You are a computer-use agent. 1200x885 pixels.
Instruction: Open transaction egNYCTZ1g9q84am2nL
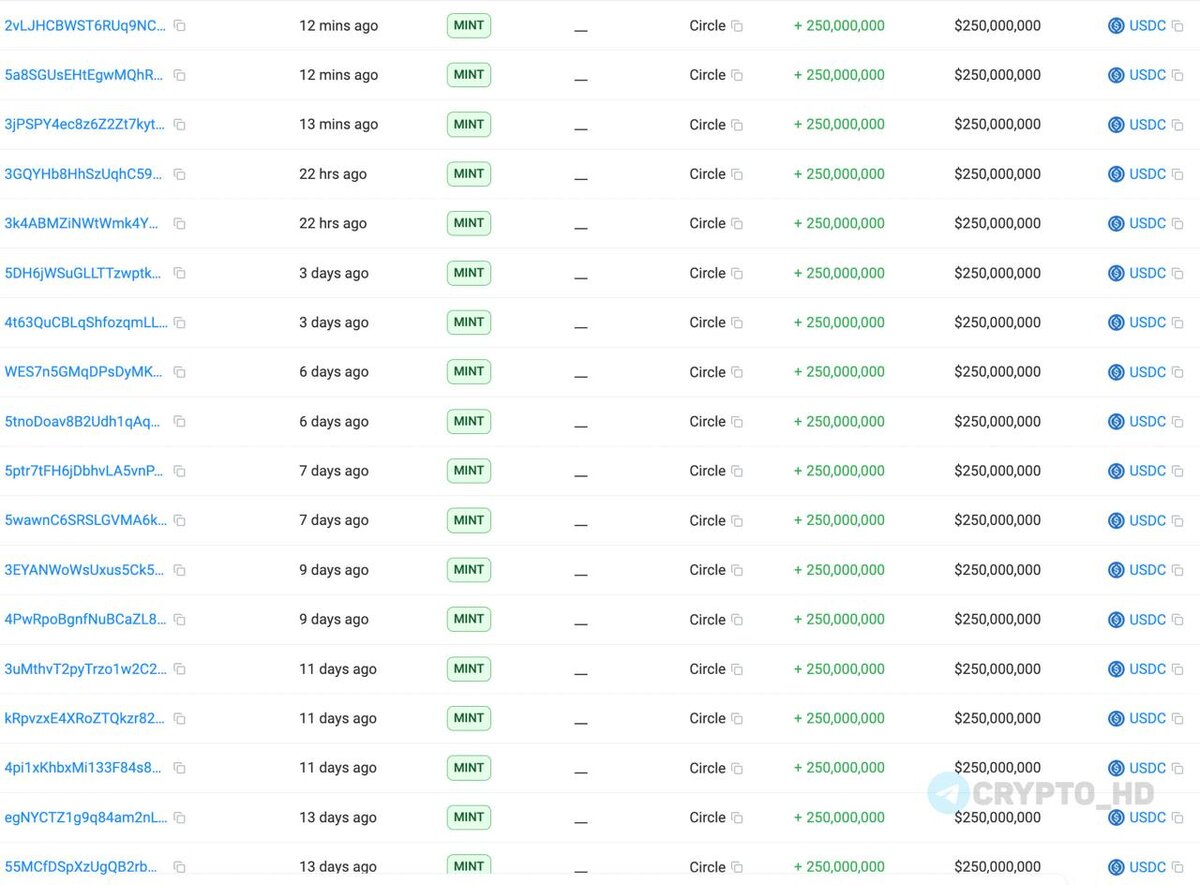tap(85, 817)
